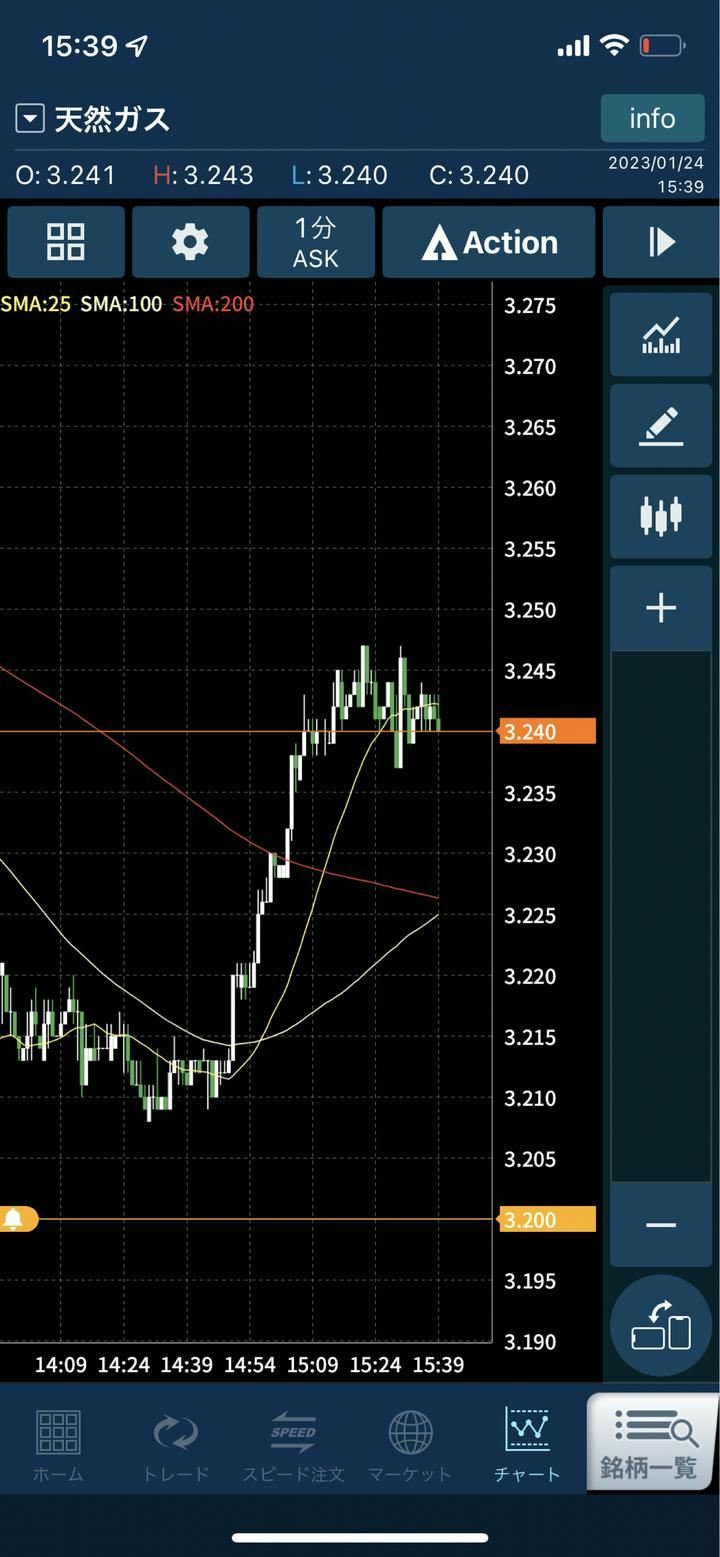Rotate the chart to landscape view
720x1557 pixels.
pyautogui.click(x=661, y=1326)
